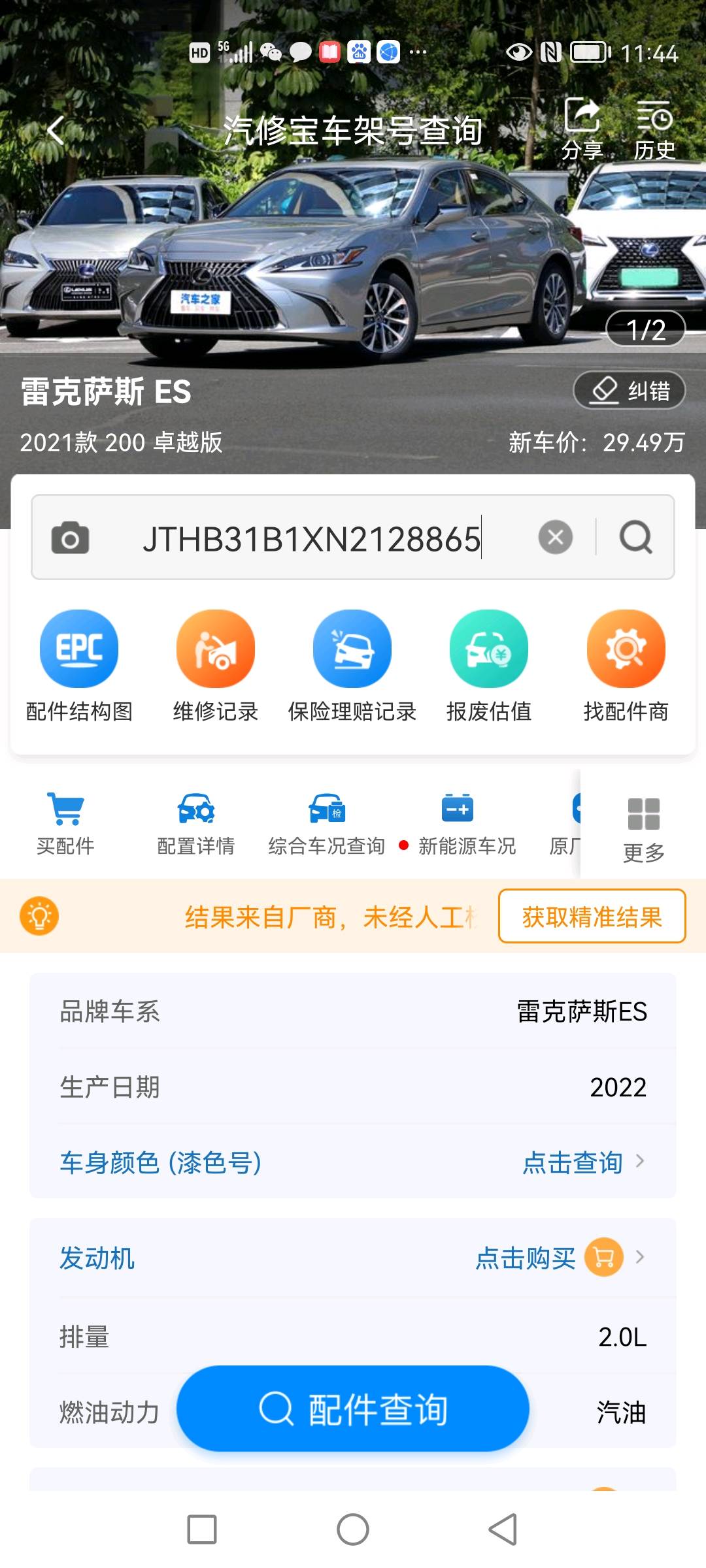Open 综合车况查询 vehicle condition check

(x=327, y=823)
